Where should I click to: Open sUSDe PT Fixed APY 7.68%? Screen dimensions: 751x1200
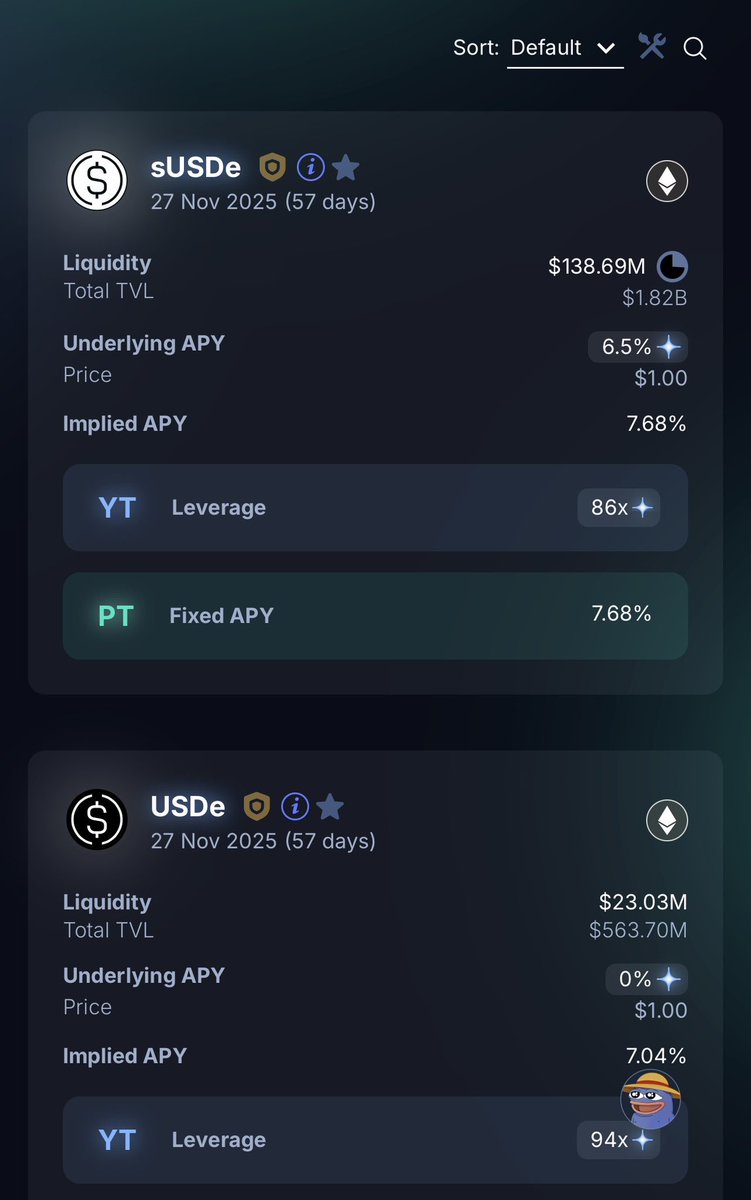tap(375, 615)
